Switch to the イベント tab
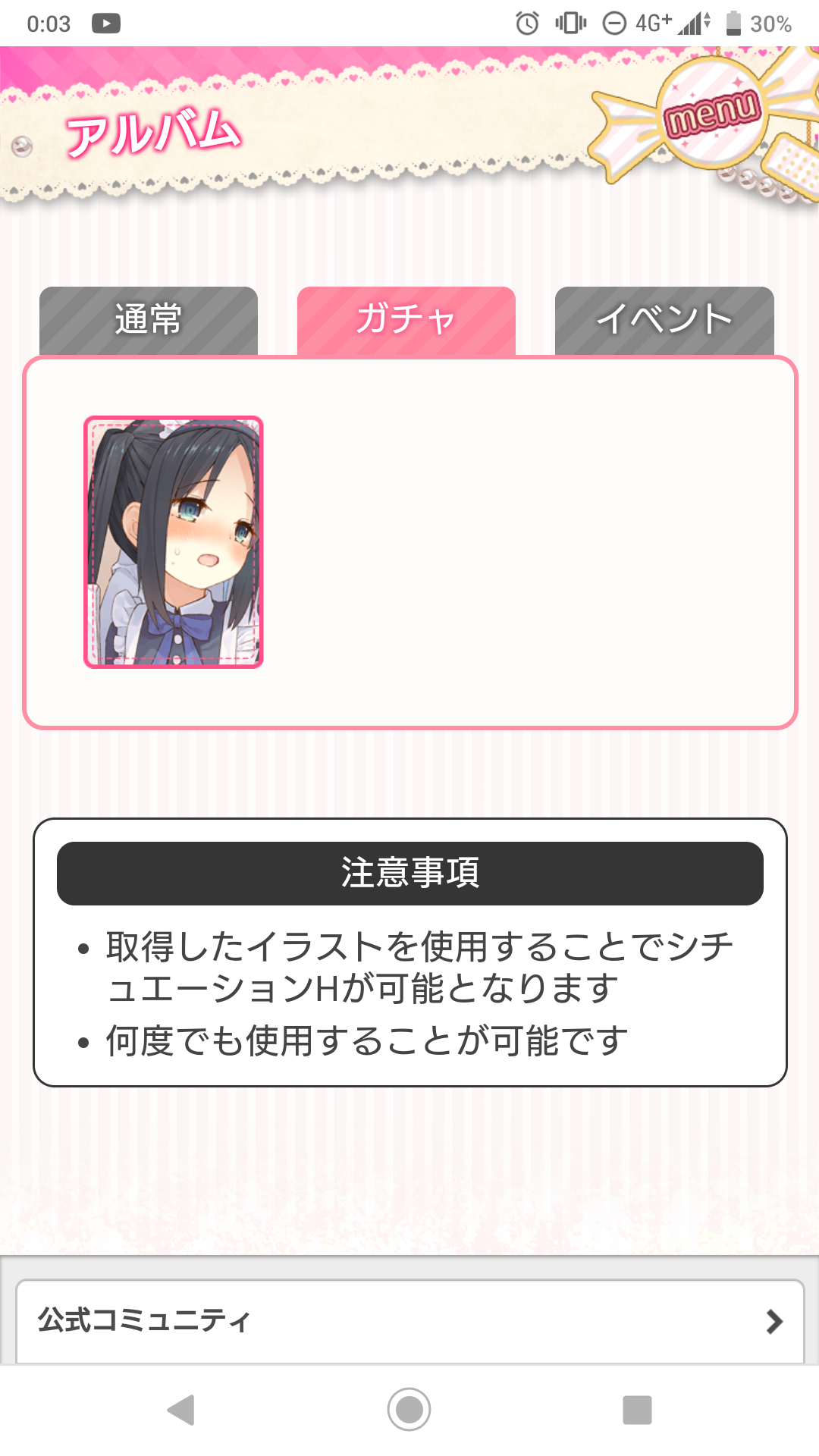Viewport: 819px width, 1456px height. (664, 320)
